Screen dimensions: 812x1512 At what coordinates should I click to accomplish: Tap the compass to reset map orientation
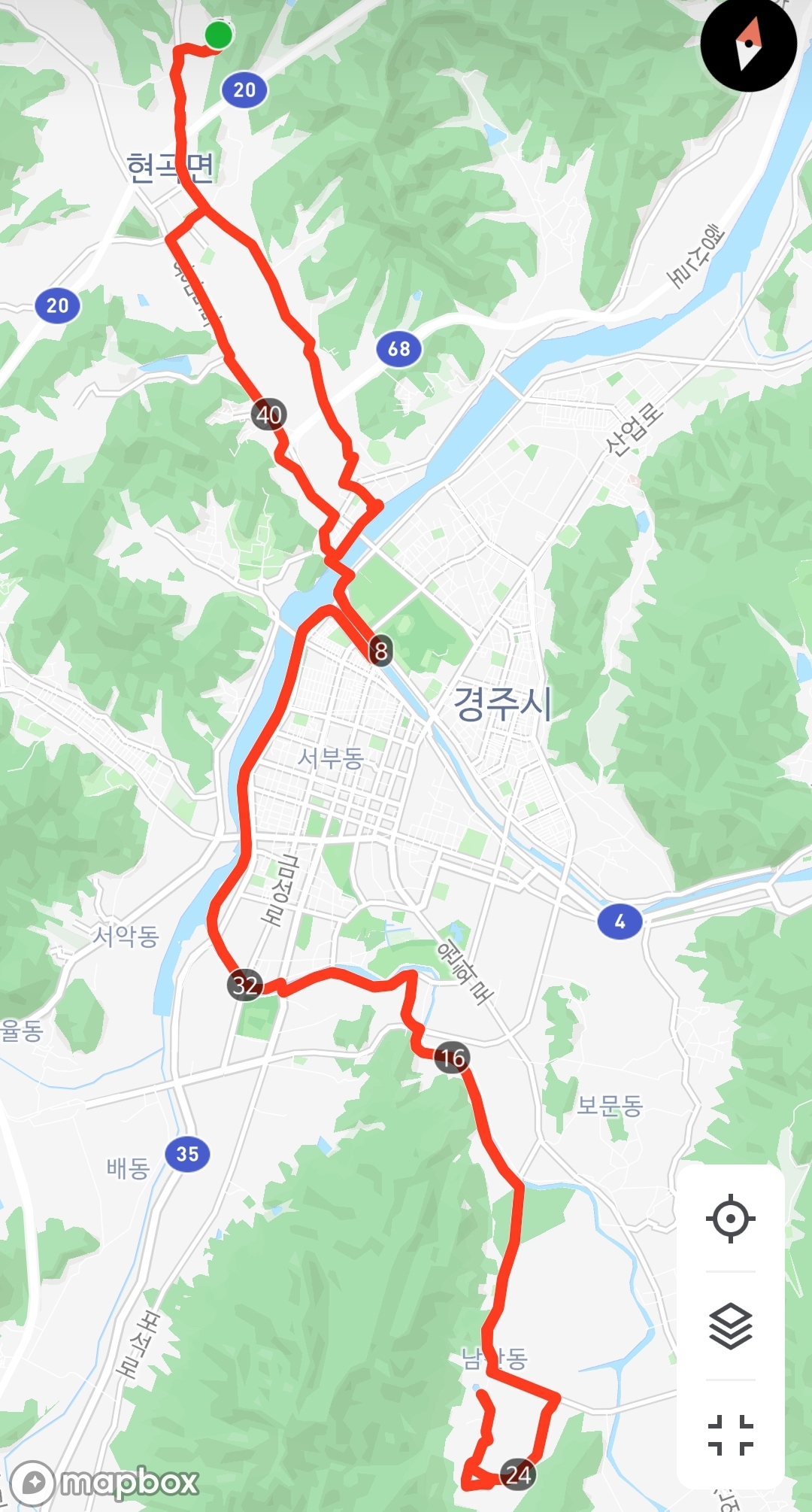748,44
